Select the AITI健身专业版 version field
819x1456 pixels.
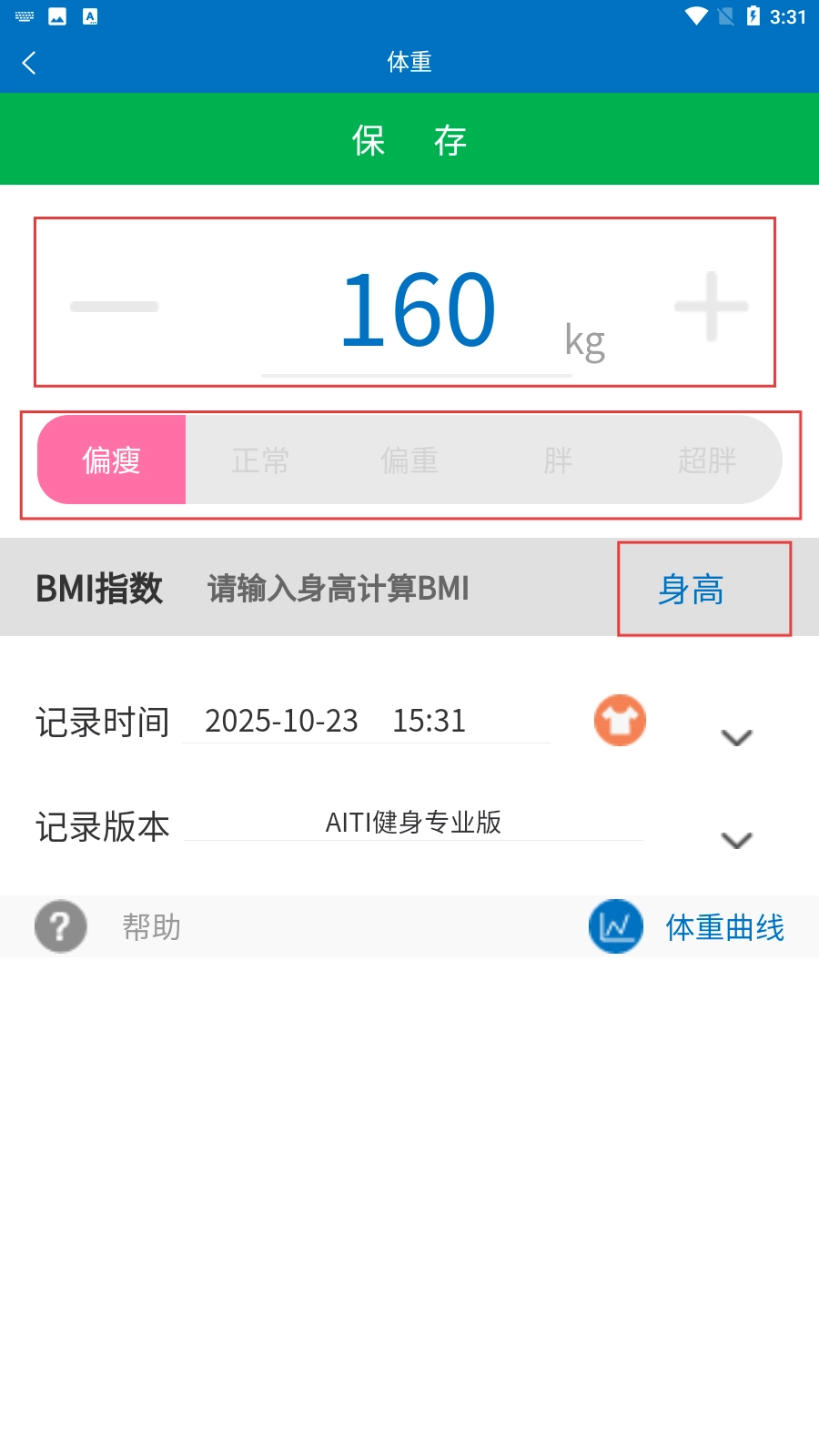tap(414, 823)
